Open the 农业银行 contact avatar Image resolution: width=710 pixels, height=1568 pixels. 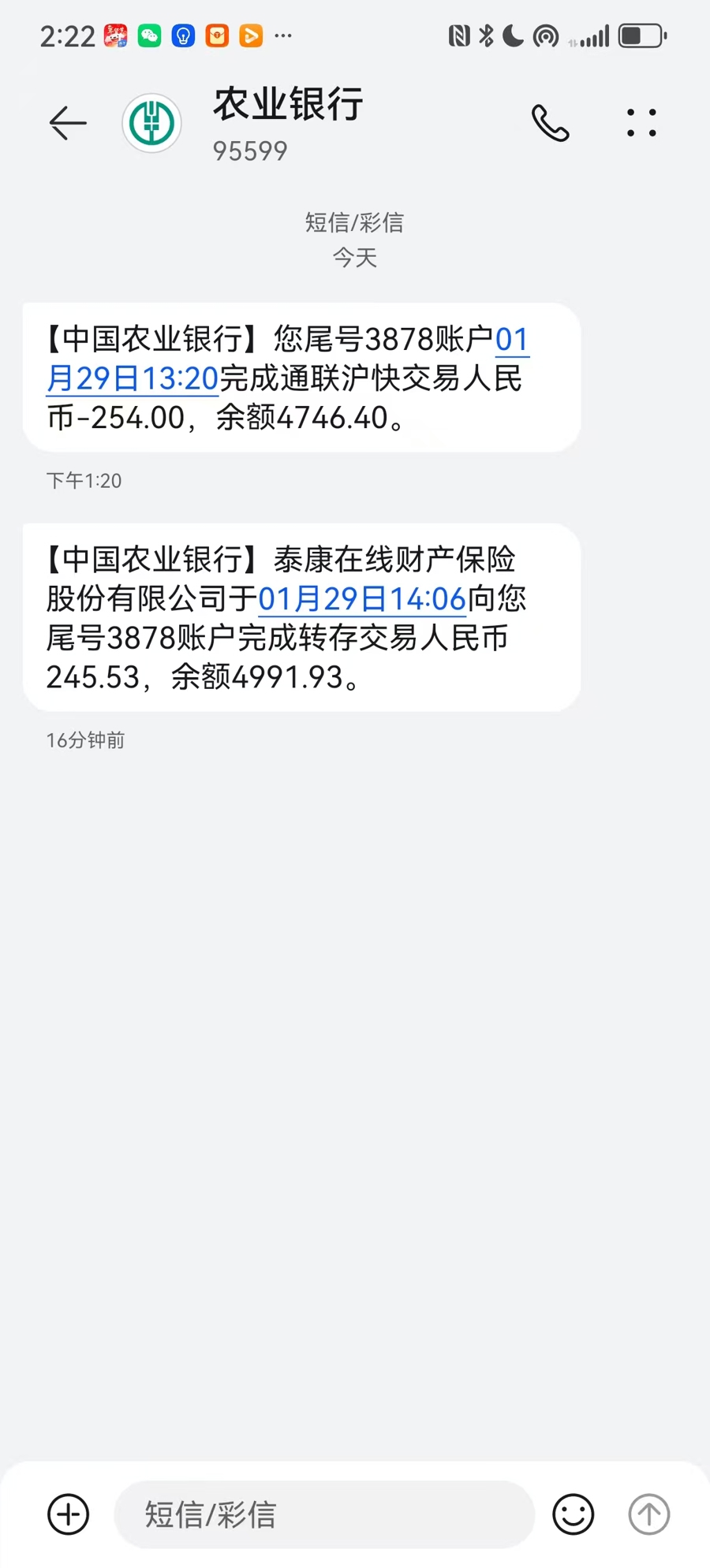point(152,123)
